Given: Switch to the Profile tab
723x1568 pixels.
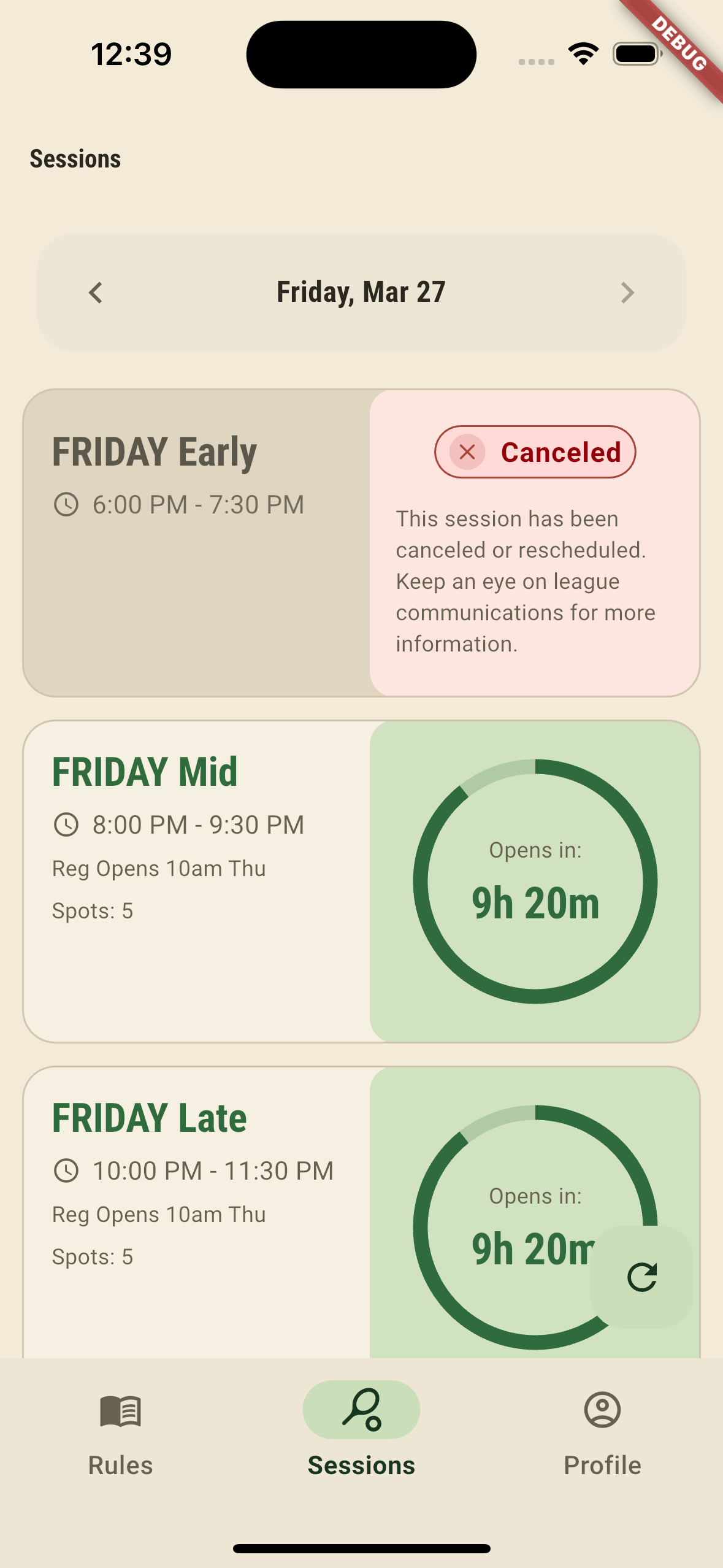Looking at the screenshot, I should [602, 1465].
